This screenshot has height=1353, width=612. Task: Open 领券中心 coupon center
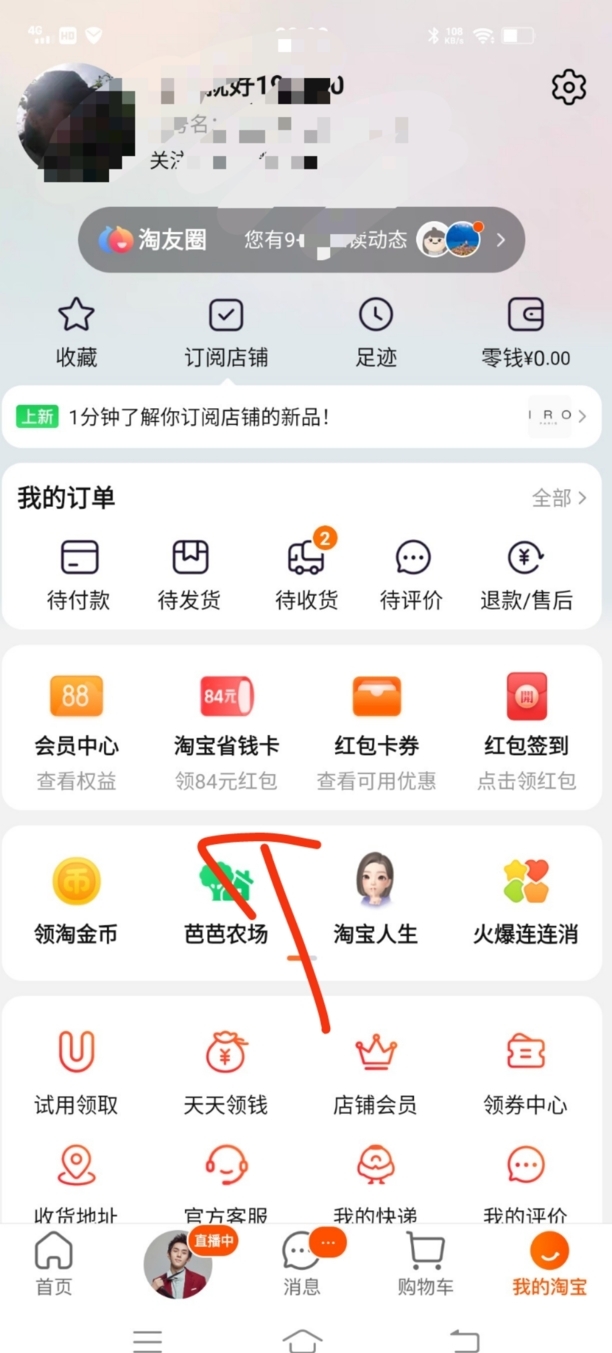click(525, 1070)
